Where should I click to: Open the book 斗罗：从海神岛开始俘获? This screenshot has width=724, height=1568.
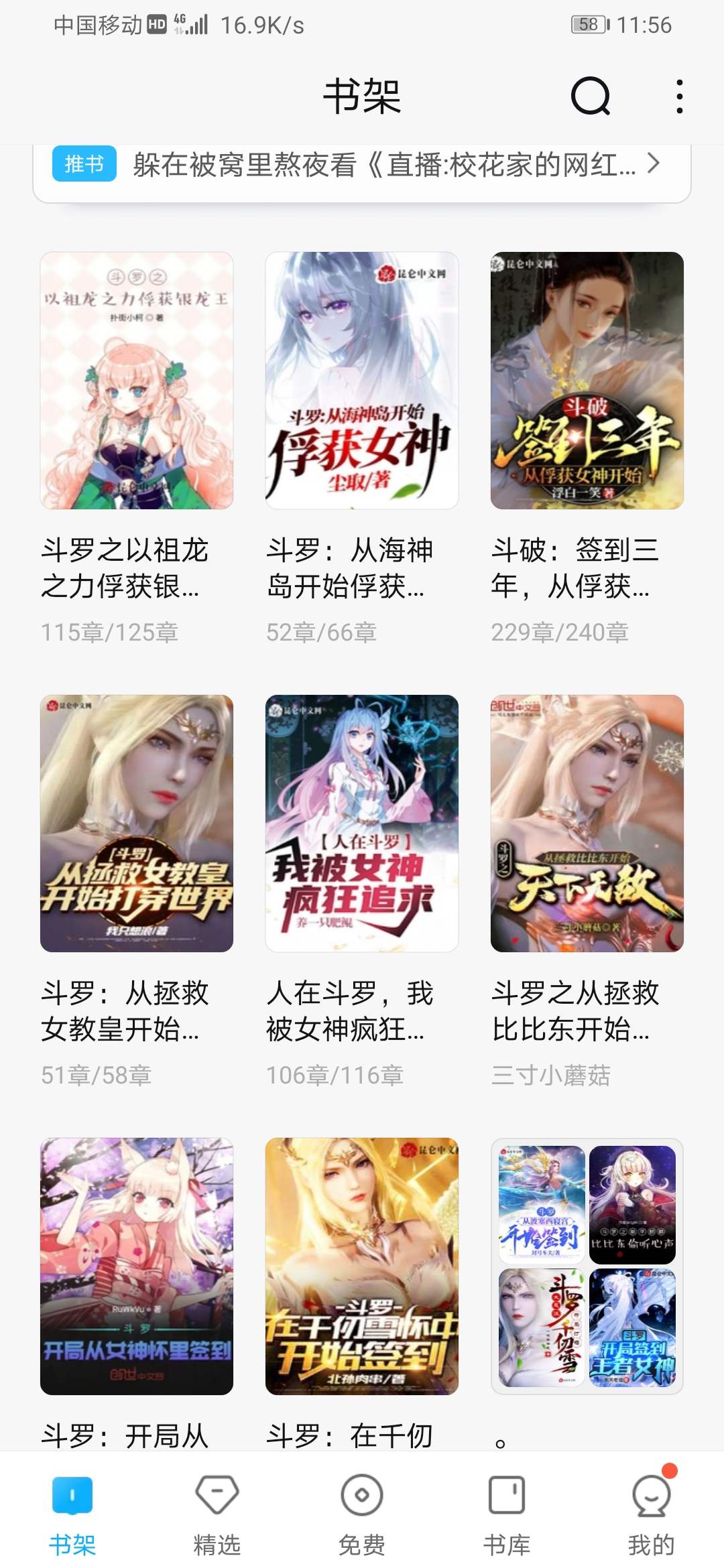point(362,381)
